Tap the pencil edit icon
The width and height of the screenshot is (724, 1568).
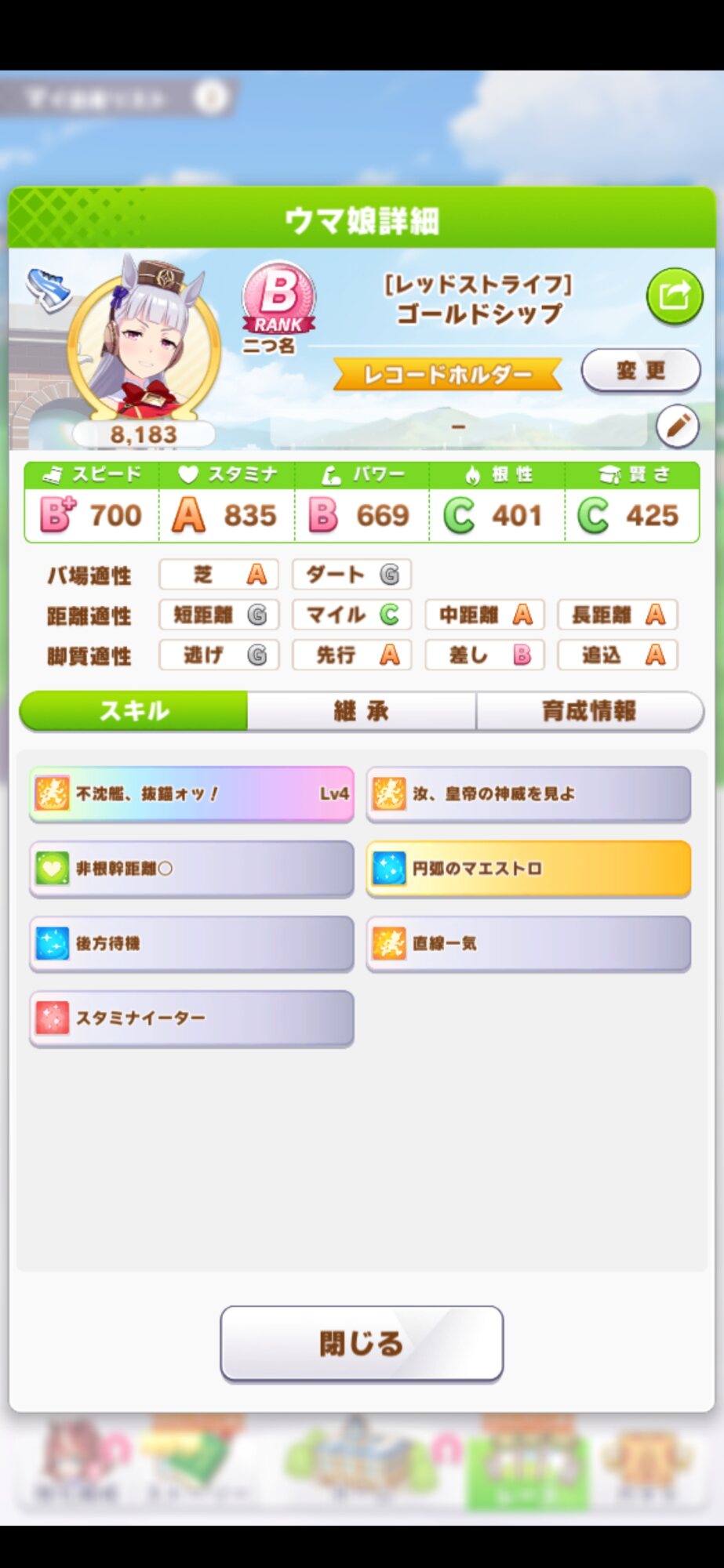click(677, 426)
